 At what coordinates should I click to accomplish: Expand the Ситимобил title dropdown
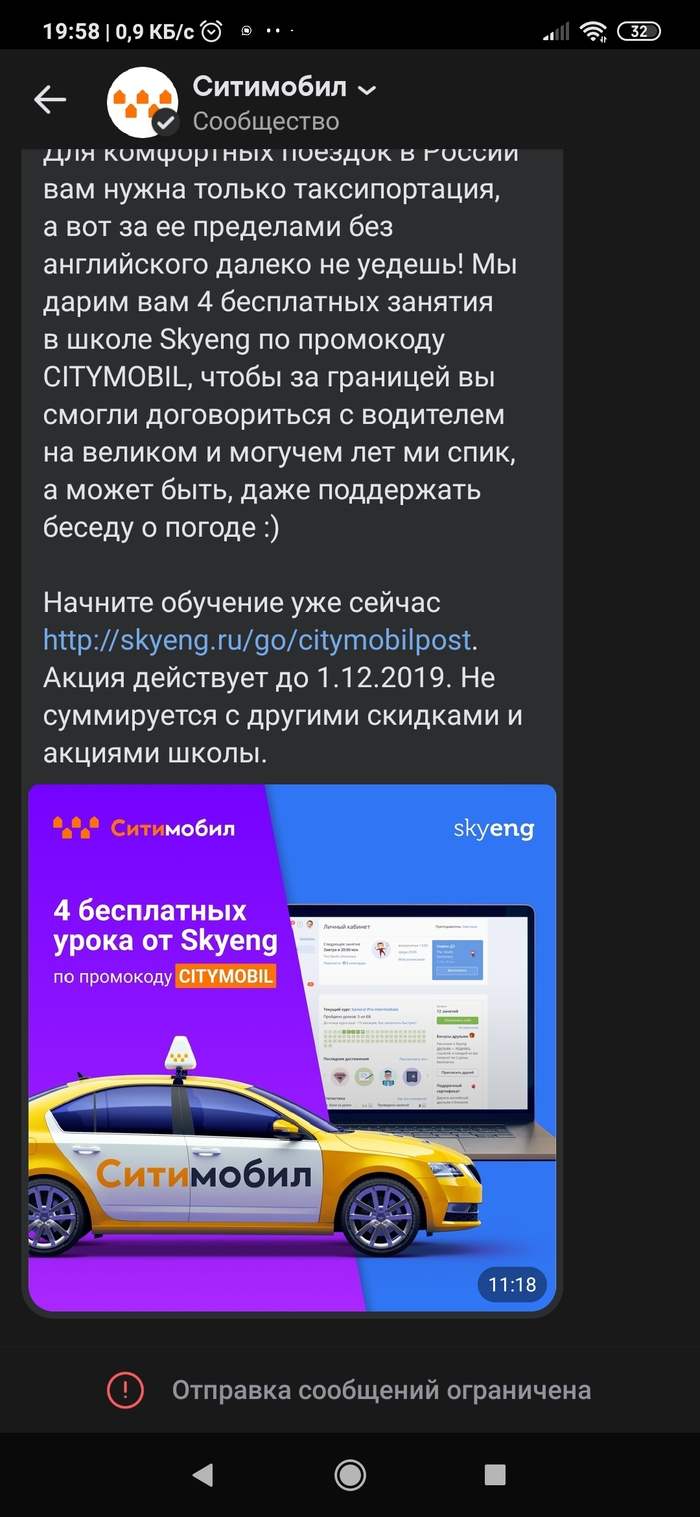pos(367,90)
